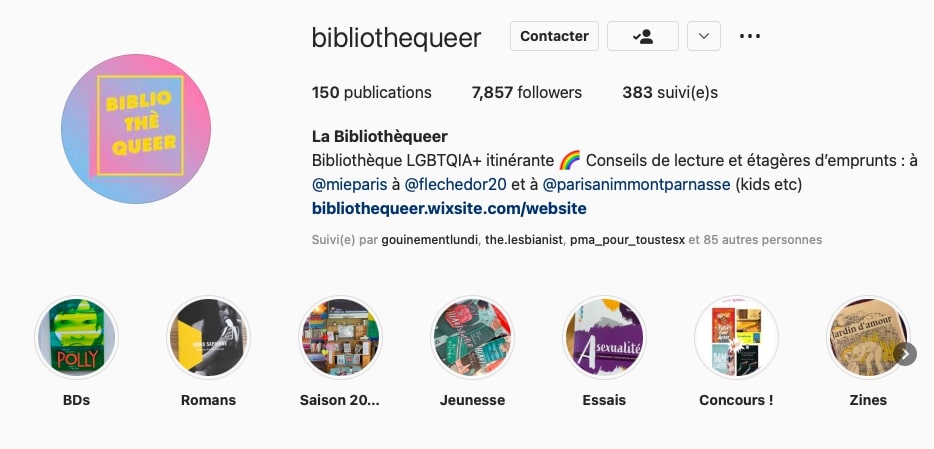Show more highlights with the right arrow
Image resolution: width=934 pixels, height=449 pixels.
pos(905,353)
